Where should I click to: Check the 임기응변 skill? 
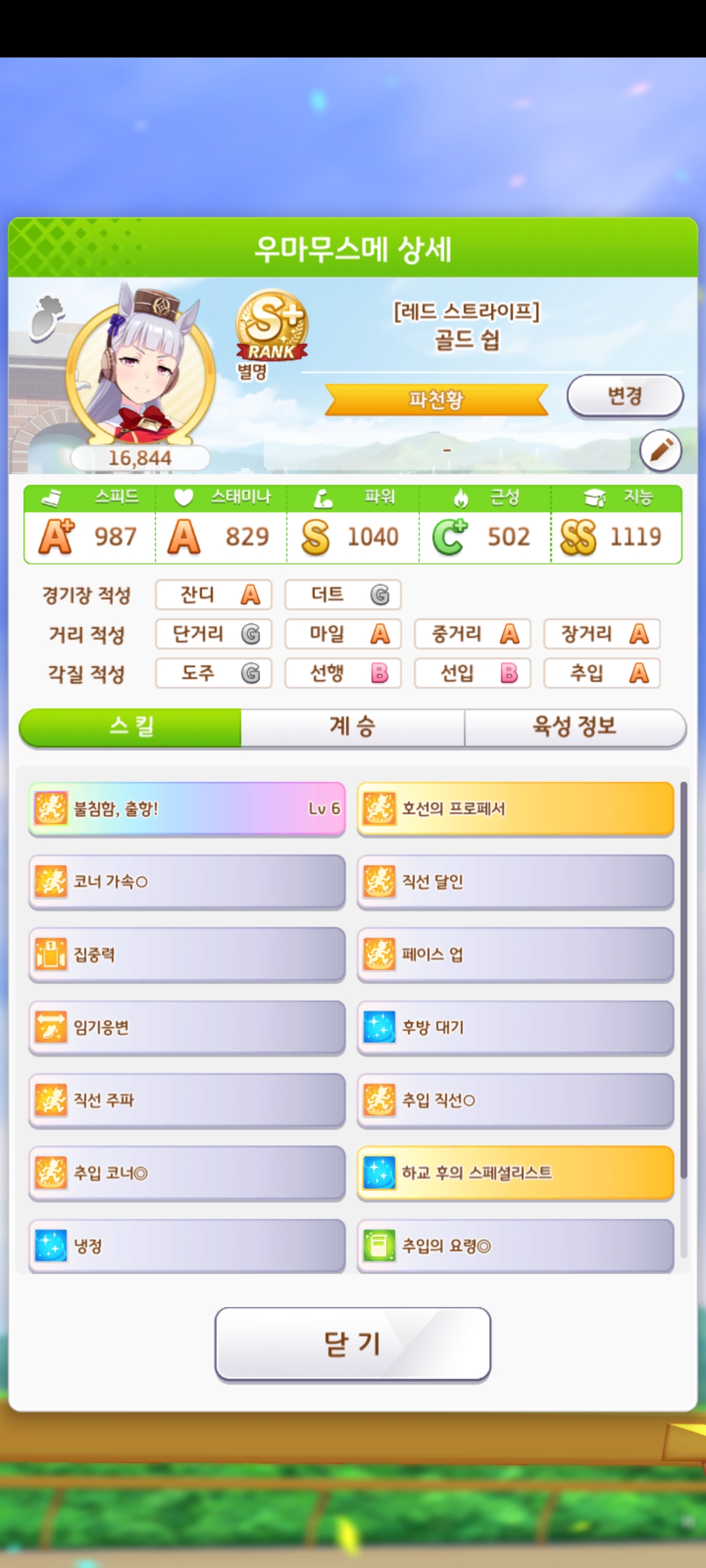click(187, 1028)
